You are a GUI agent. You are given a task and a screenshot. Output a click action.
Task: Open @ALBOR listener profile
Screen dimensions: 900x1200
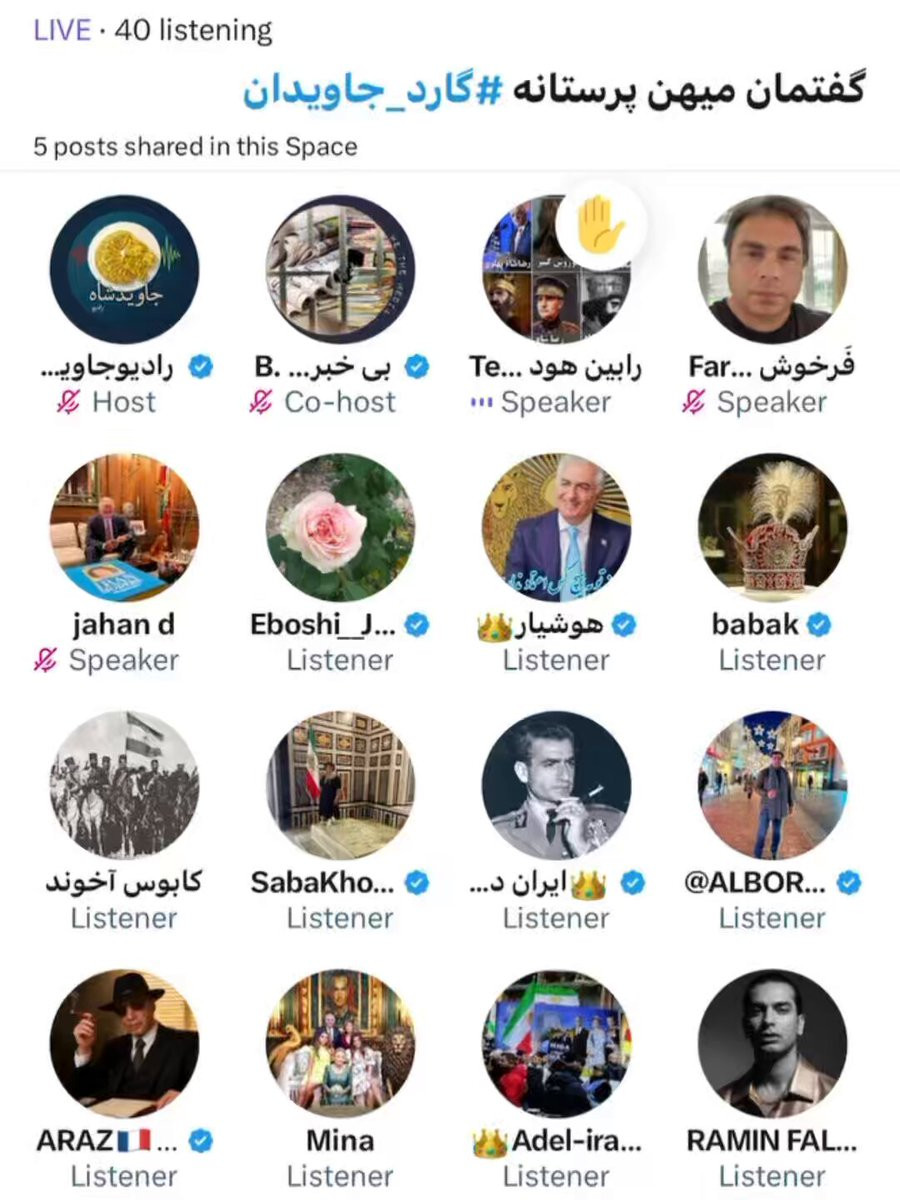[772, 785]
